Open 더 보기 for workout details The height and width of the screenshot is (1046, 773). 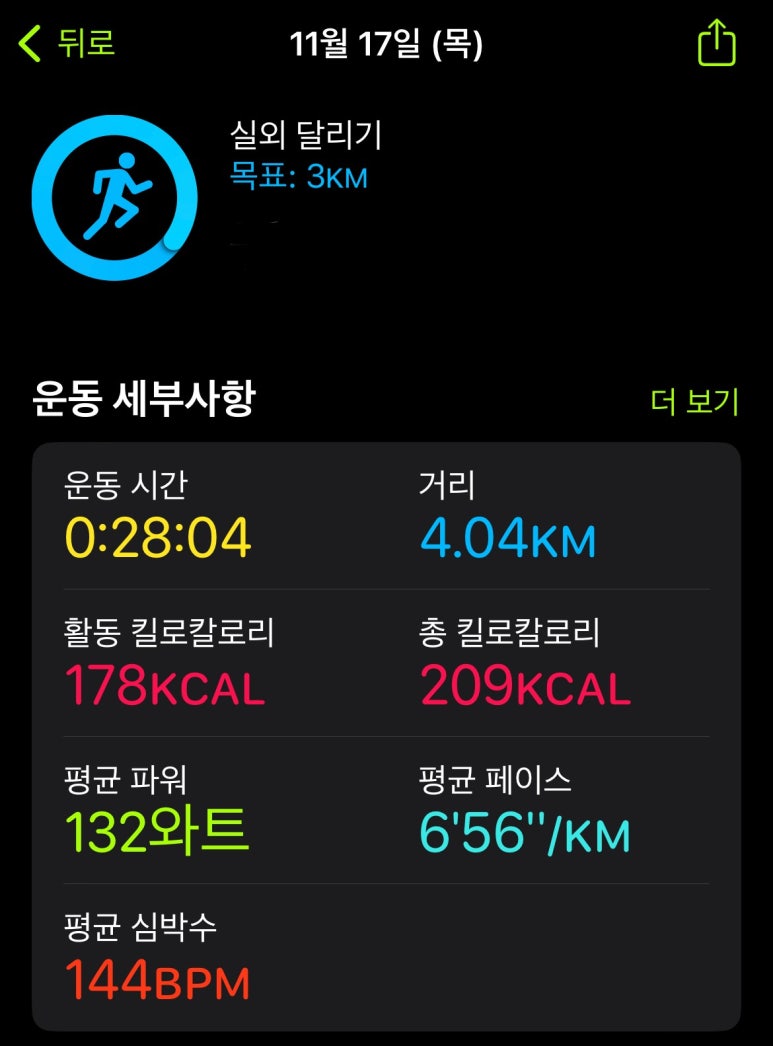[694, 402]
